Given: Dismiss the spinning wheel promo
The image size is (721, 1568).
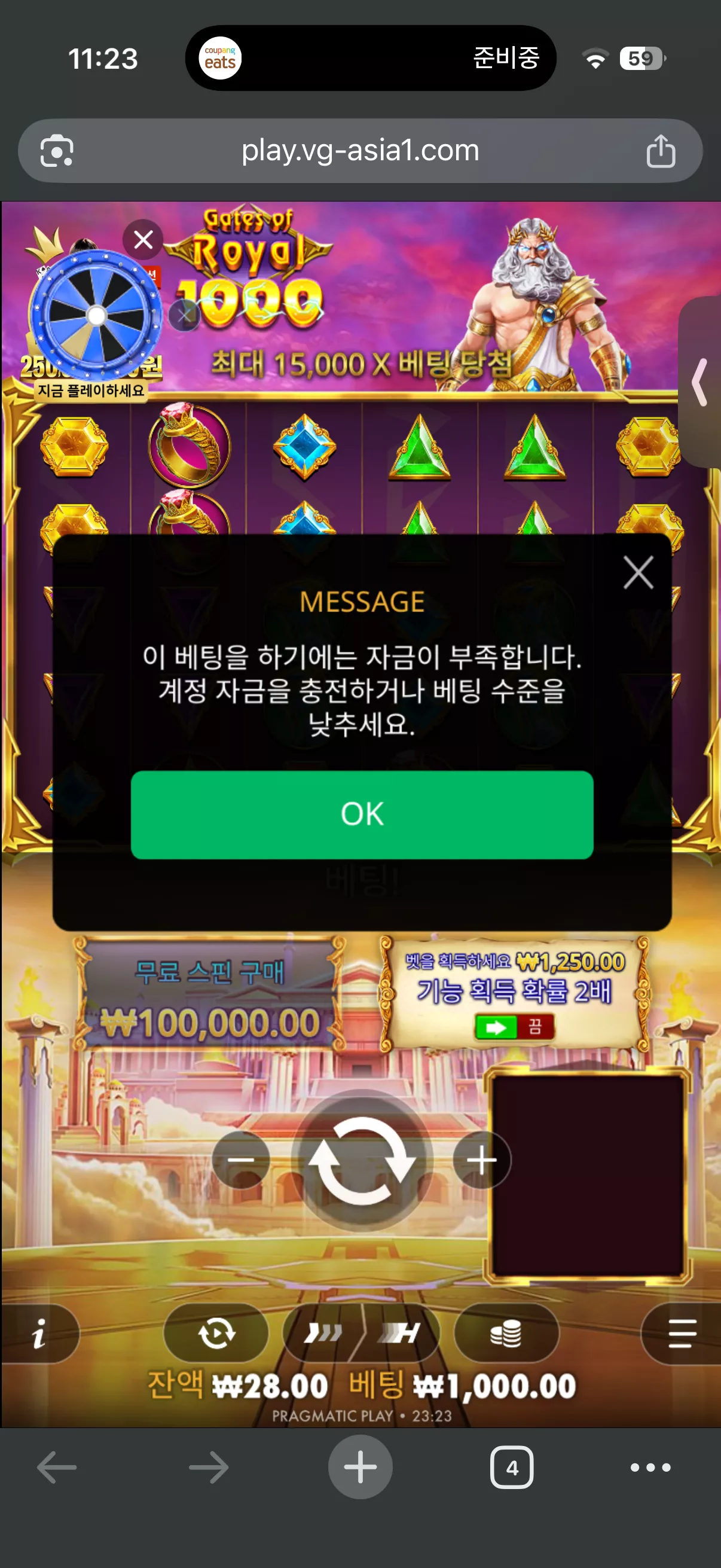Looking at the screenshot, I should [143, 239].
